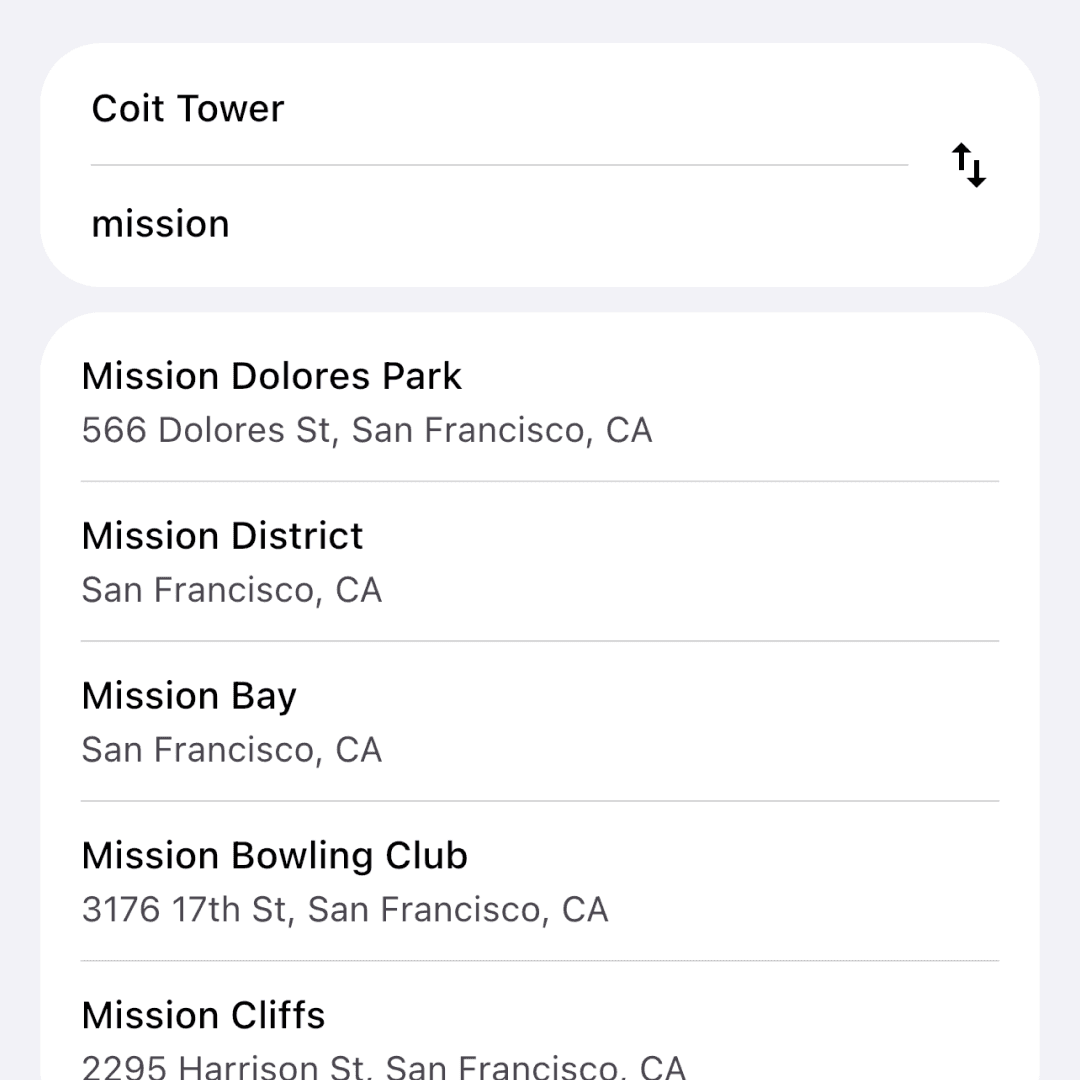Swap the start and destination locations
Screen dimensions: 1080x1080
click(968, 165)
